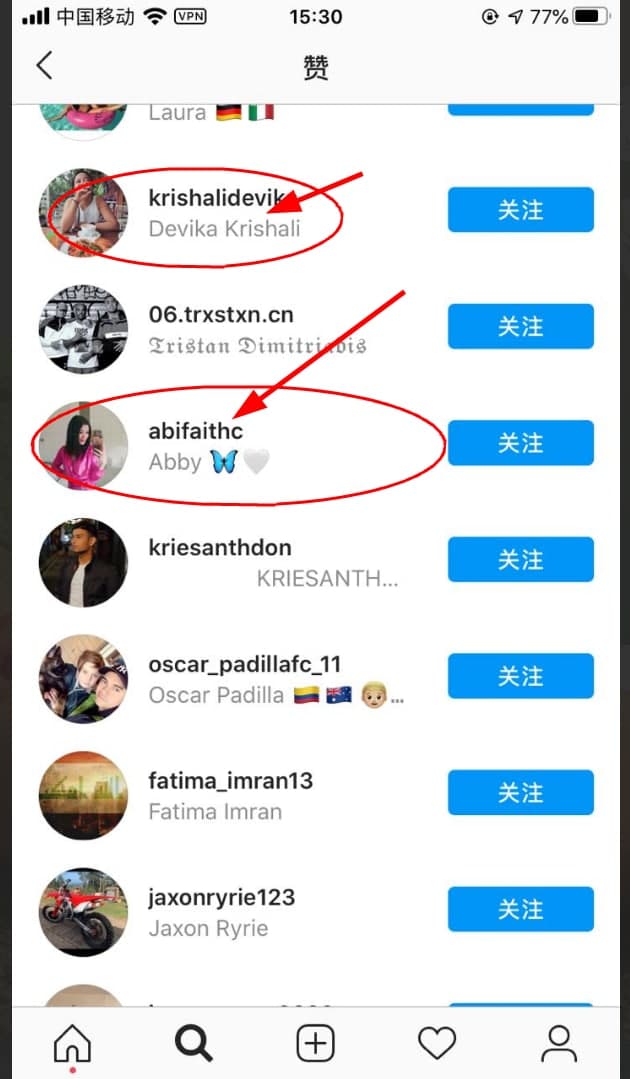Follow fatima_imran13 with the 关注 button

pos(520,793)
